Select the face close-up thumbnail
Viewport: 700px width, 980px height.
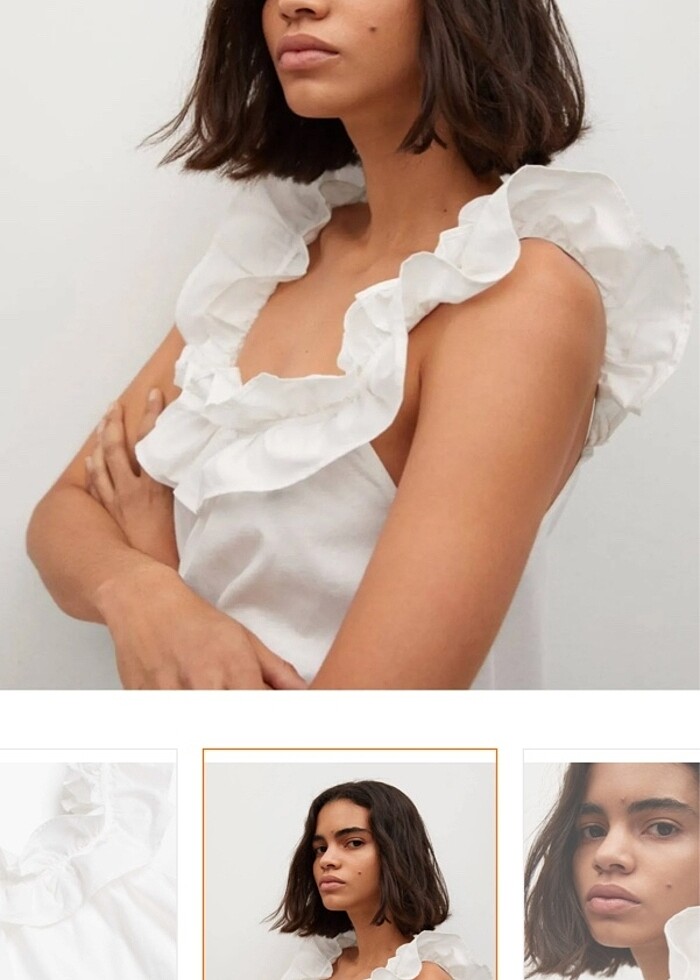click(x=612, y=865)
